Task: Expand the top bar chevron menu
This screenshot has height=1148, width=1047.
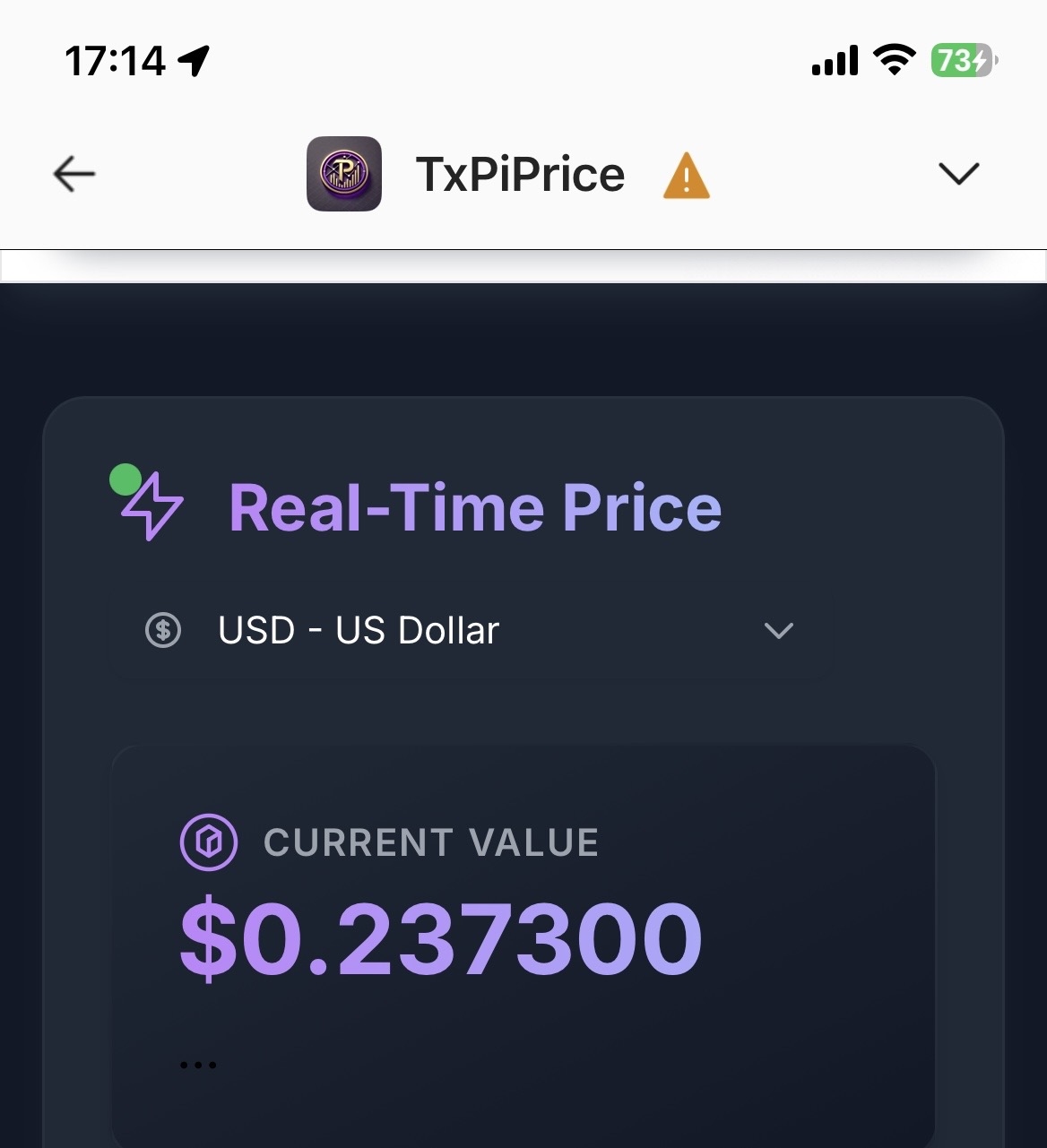Action: [x=958, y=173]
